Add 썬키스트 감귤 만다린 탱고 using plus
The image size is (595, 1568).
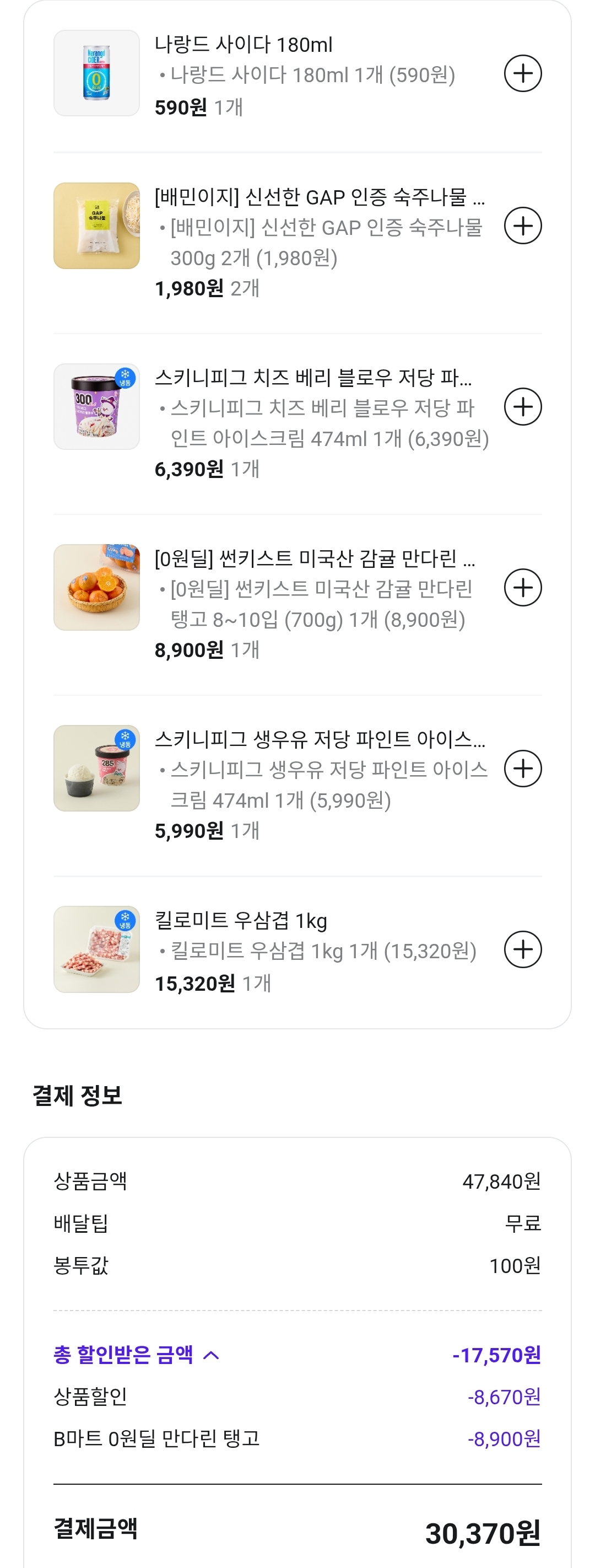[x=523, y=587]
